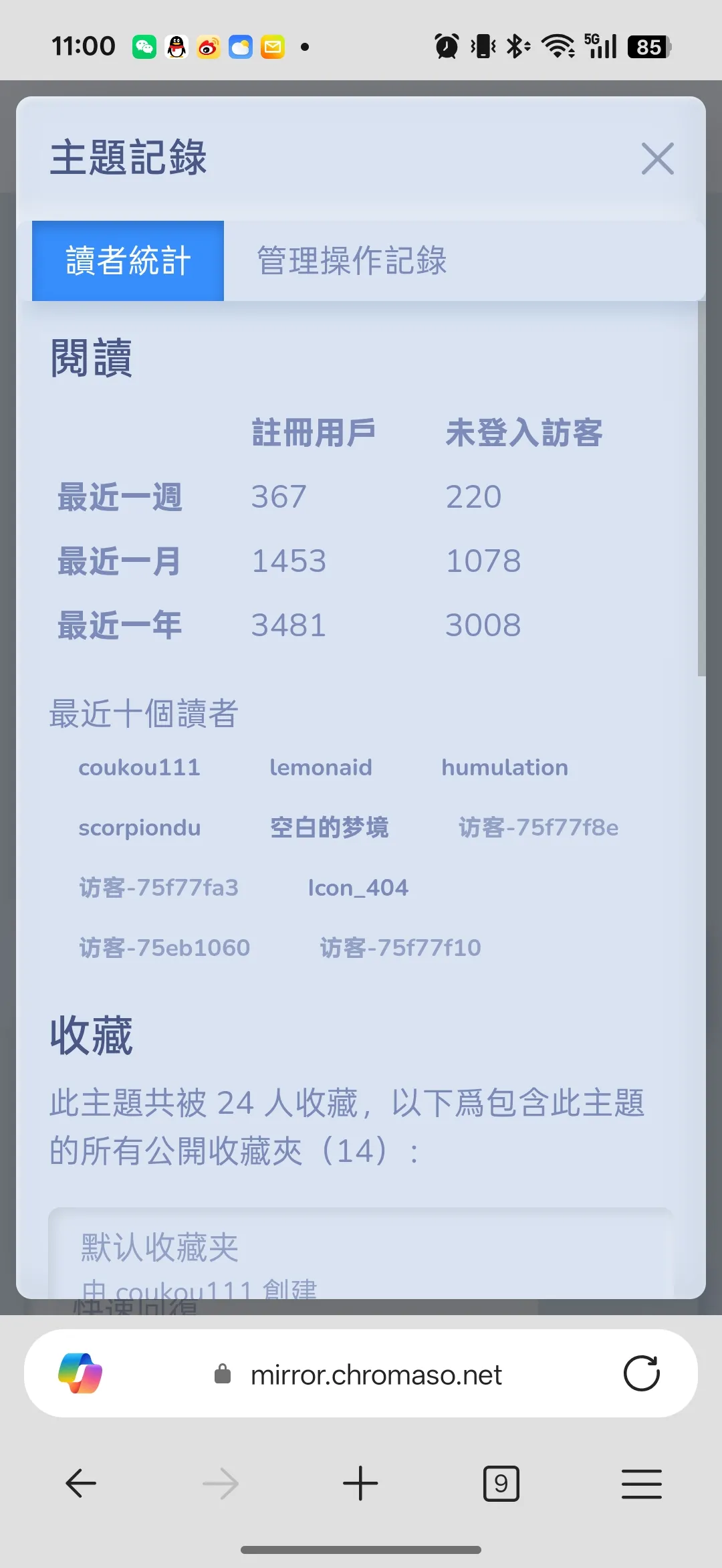Switch to the 管理操作記錄 tab
722x1568 pixels.
pyautogui.click(x=352, y=261)
